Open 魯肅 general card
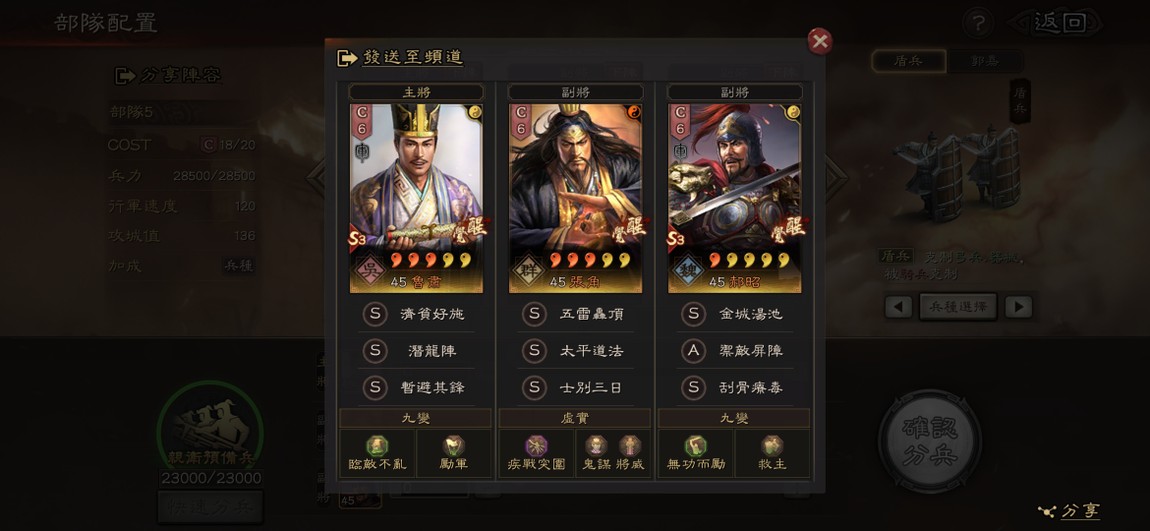Image resolution: width=1150 pixels, height=531 pixels. click(416, 197)
